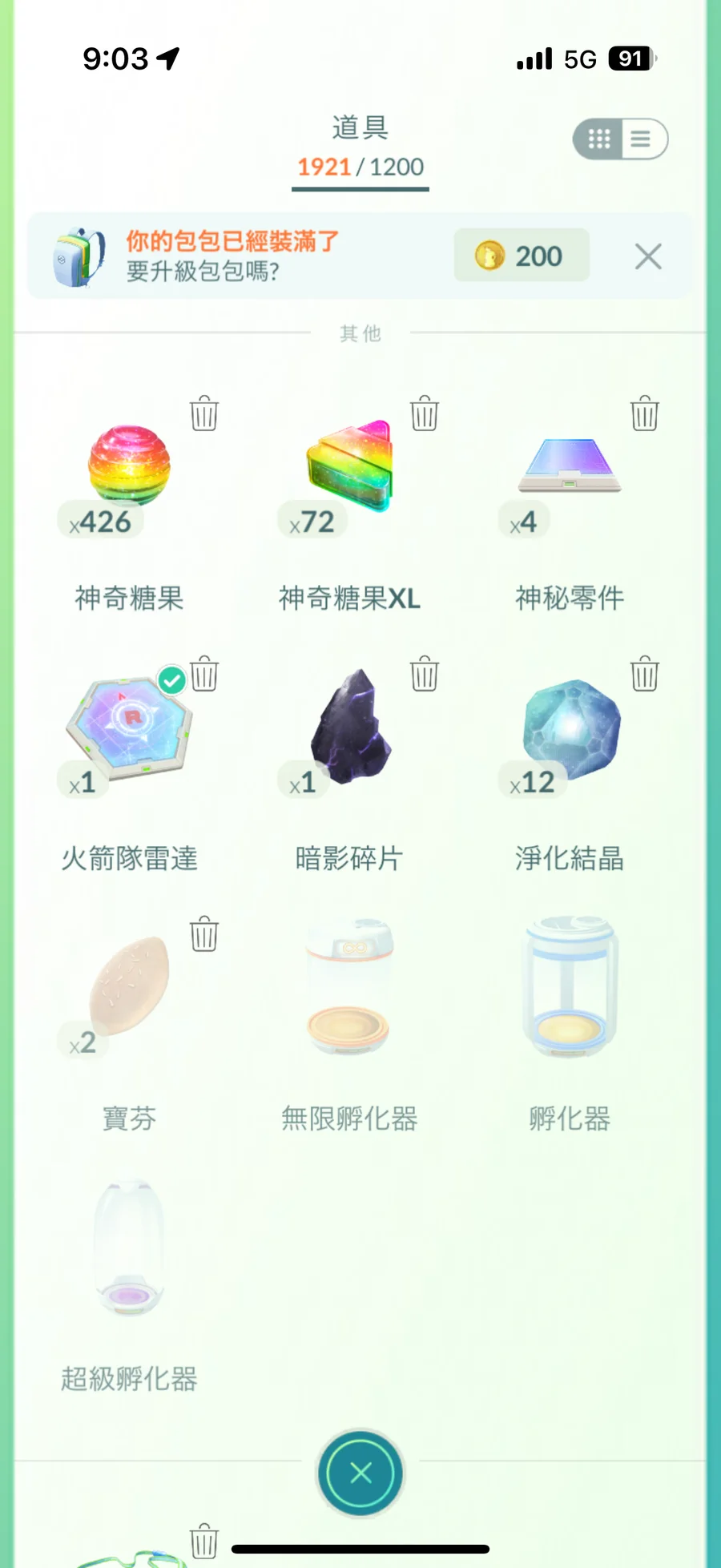Open 神秘零件 item details
This screenshot has width=721, height=1568.
click(x=569, y=466)
